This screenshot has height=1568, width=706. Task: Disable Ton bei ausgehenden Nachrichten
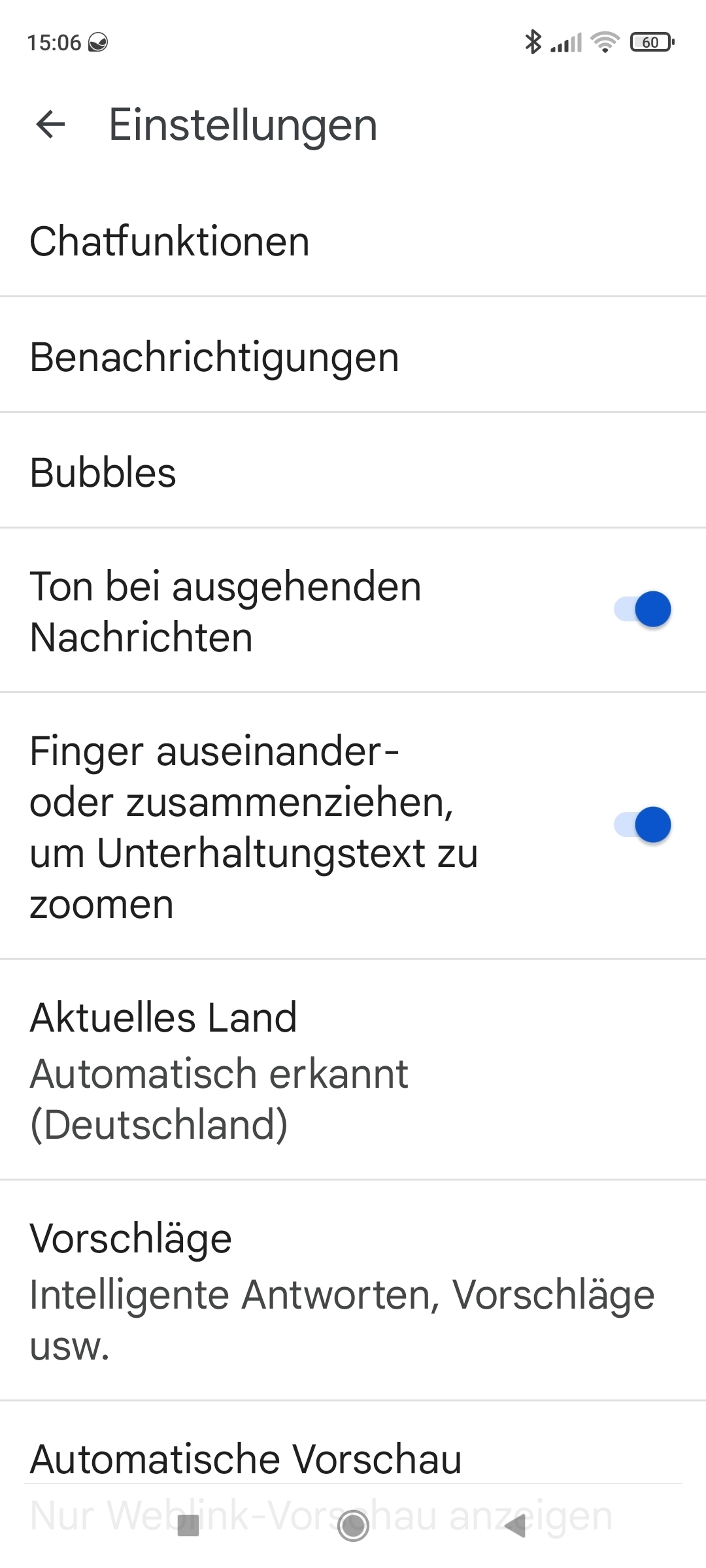pos(643,609)
